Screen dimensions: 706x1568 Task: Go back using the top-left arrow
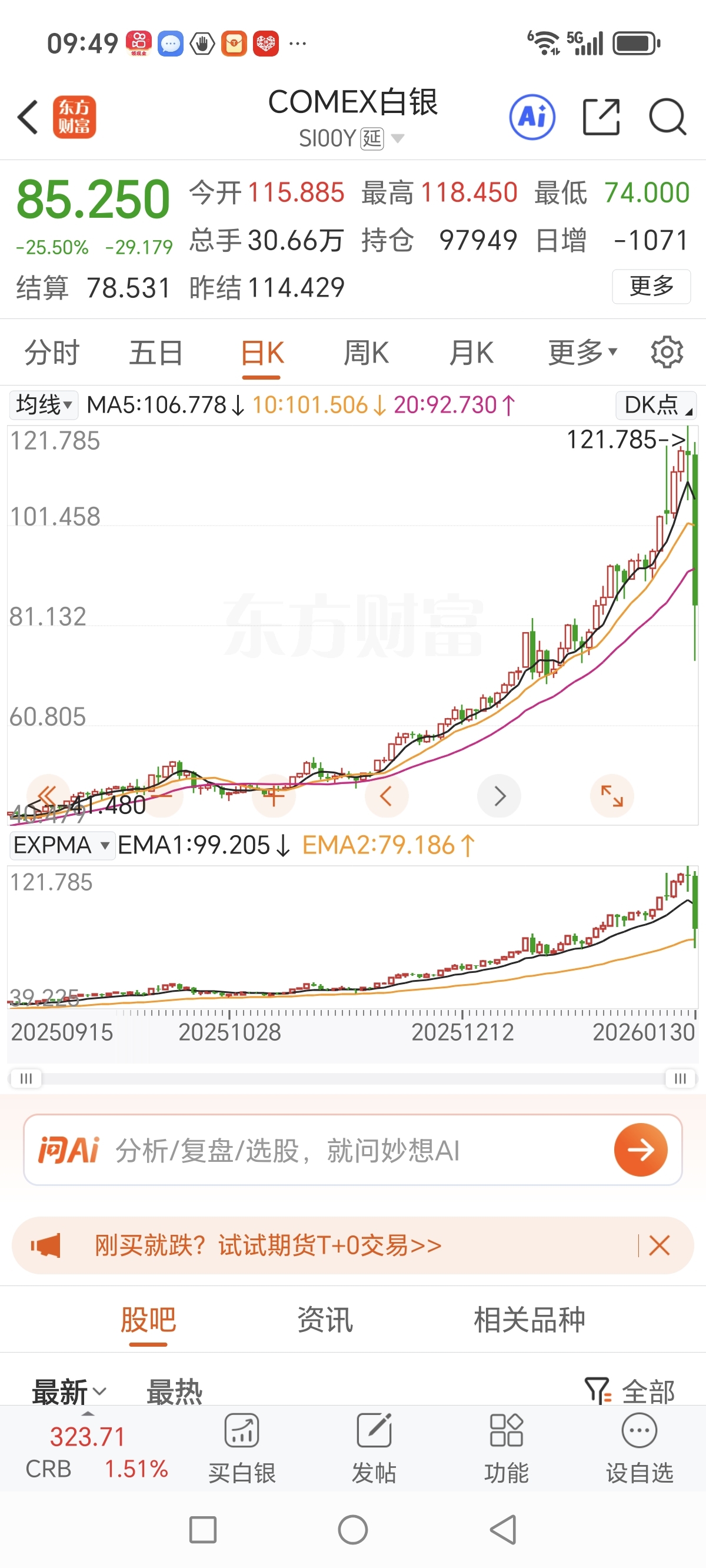28,117
